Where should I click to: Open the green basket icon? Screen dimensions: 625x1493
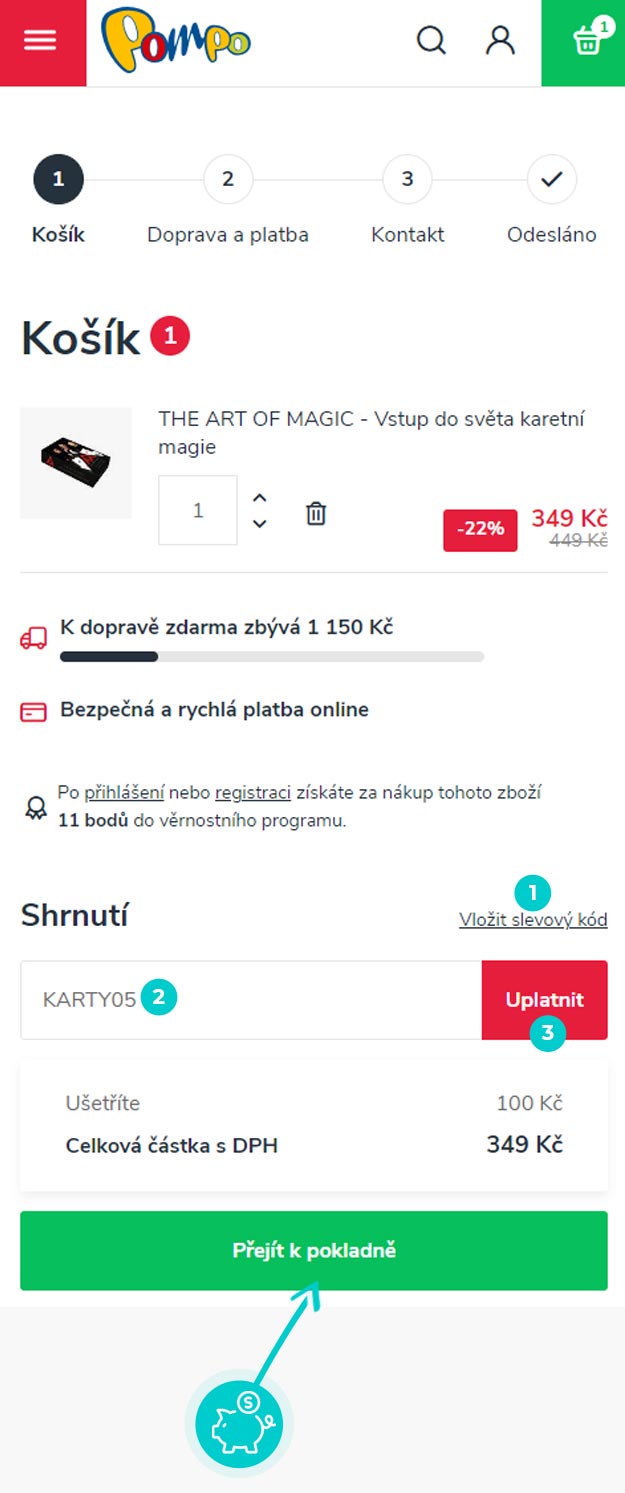585,42
